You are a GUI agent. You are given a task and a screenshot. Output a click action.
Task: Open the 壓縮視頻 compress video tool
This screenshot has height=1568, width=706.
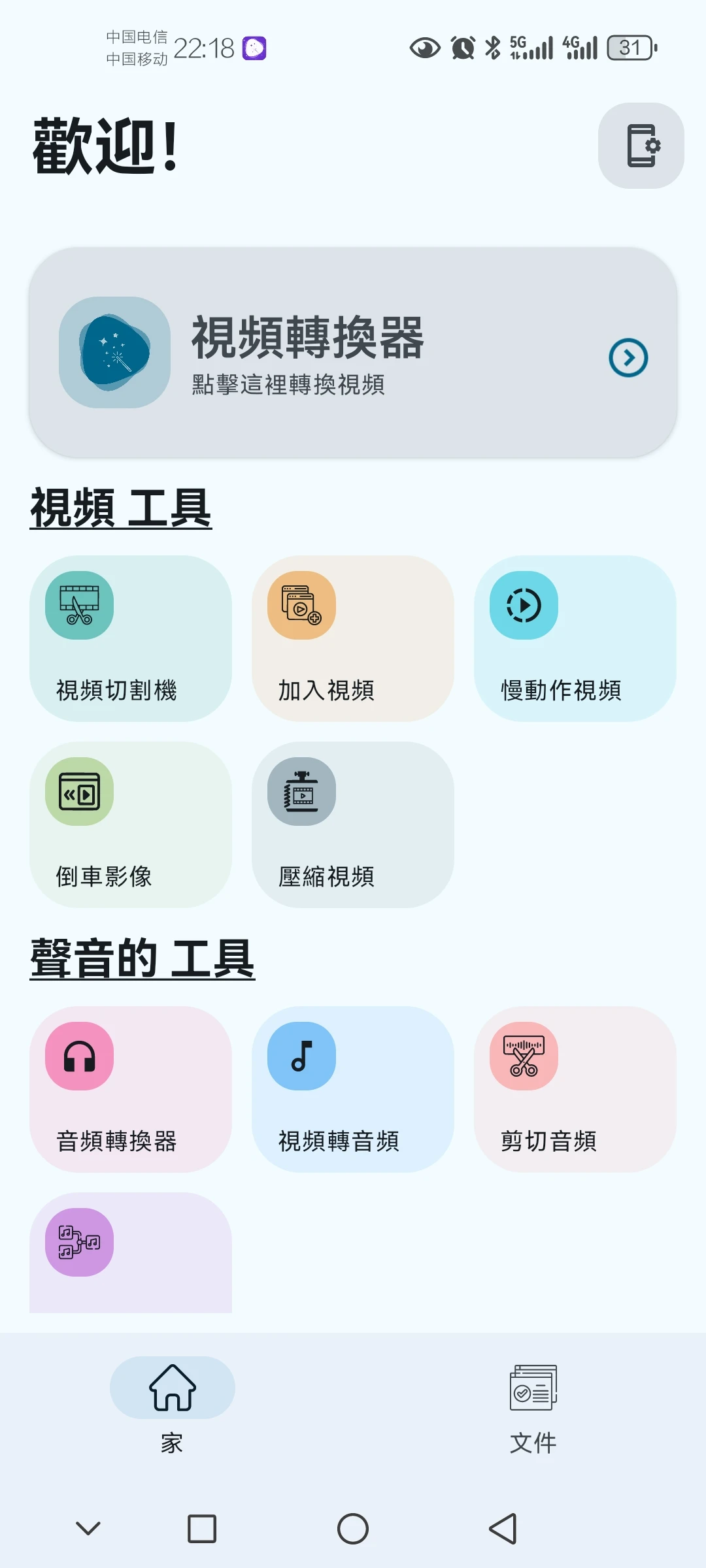pyautogui.click(x=353, y=825)
